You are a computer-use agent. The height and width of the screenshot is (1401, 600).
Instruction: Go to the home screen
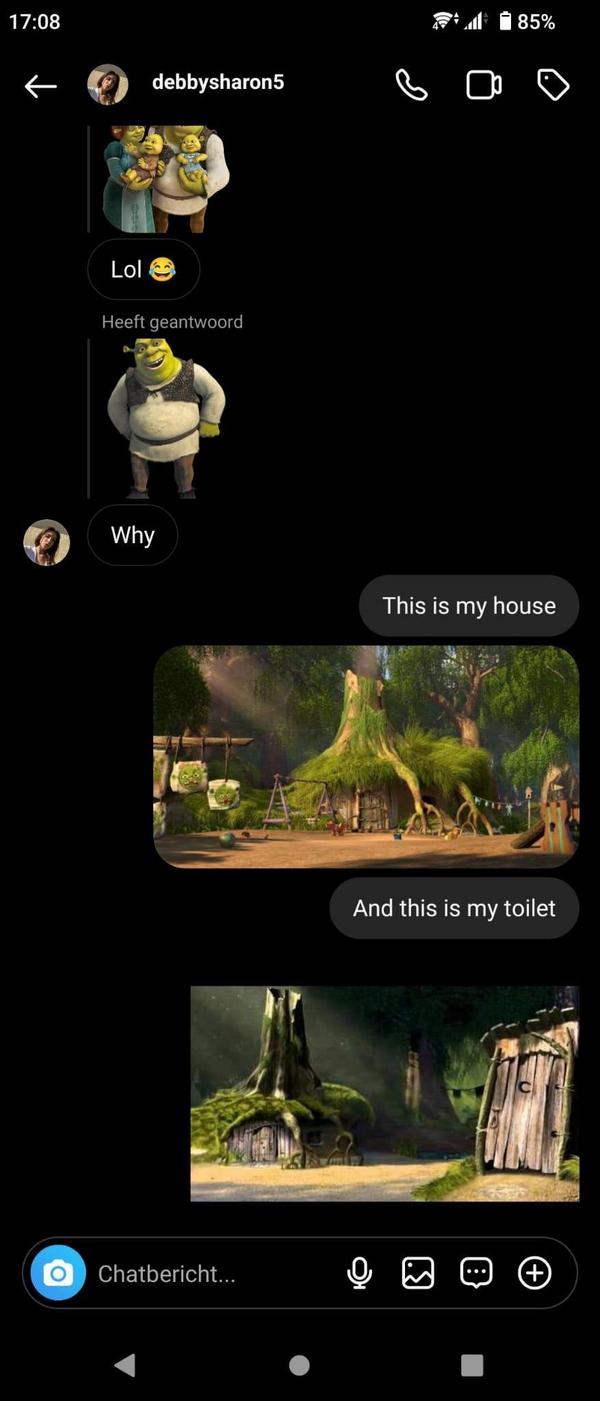(299, 1365)
